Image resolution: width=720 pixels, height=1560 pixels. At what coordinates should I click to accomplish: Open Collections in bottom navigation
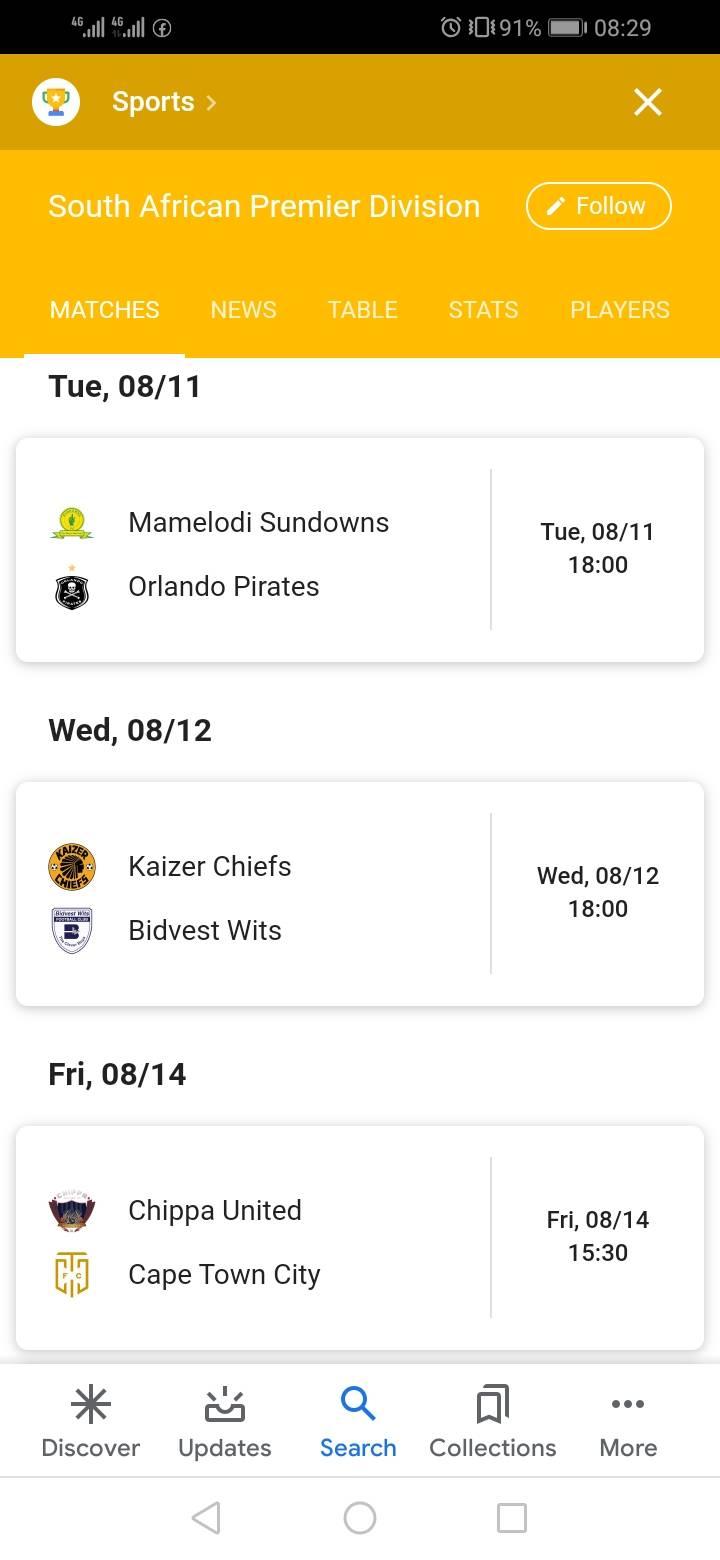coord(493,1422)
